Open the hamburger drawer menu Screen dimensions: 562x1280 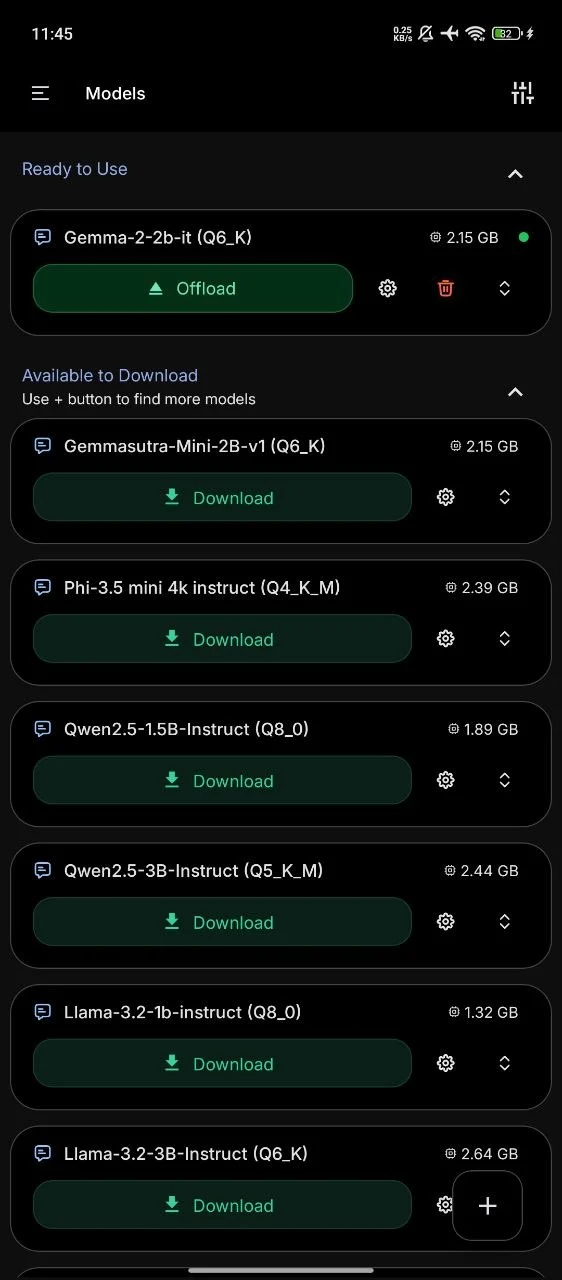coord(40,93)
